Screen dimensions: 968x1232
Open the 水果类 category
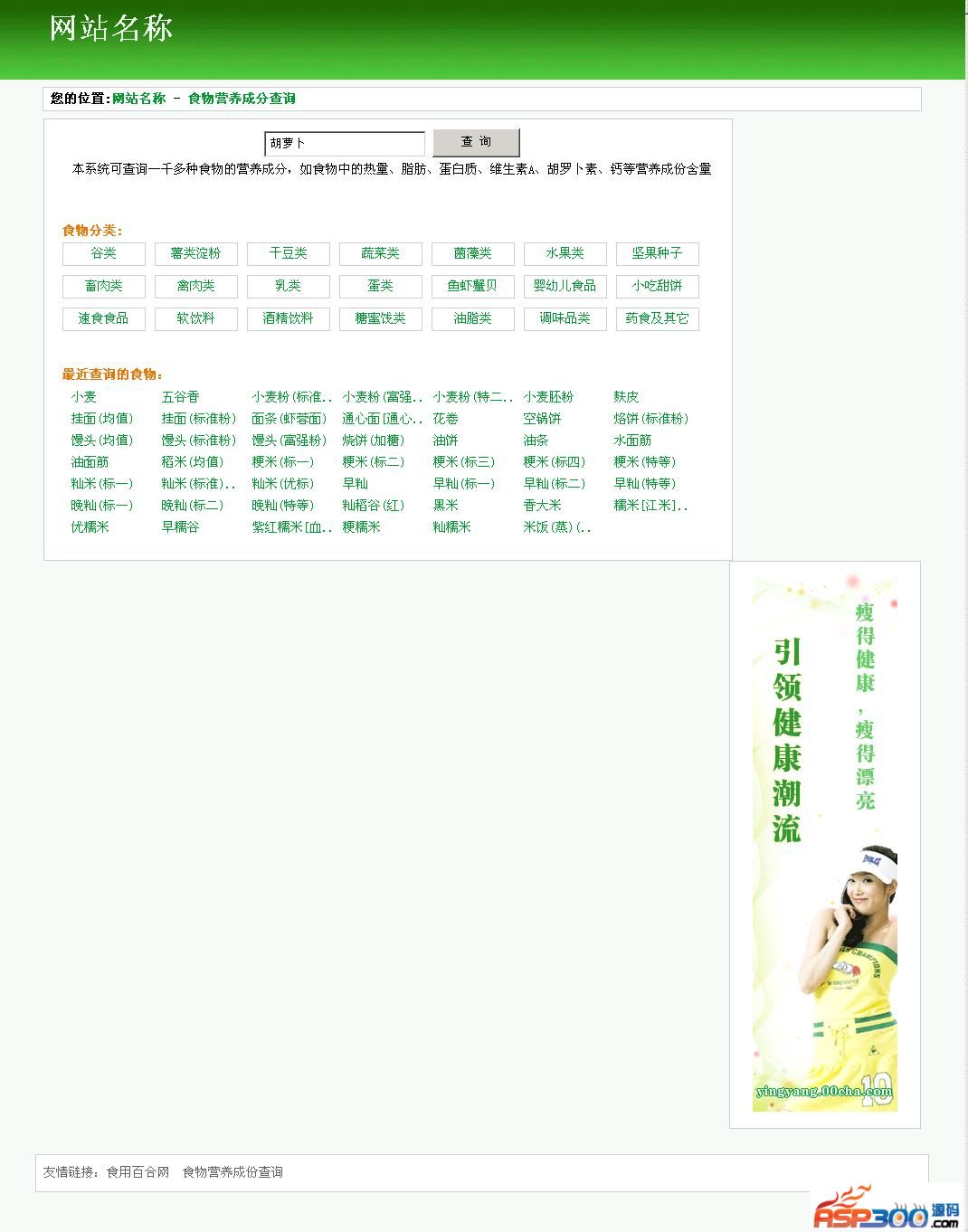point(565,253)
